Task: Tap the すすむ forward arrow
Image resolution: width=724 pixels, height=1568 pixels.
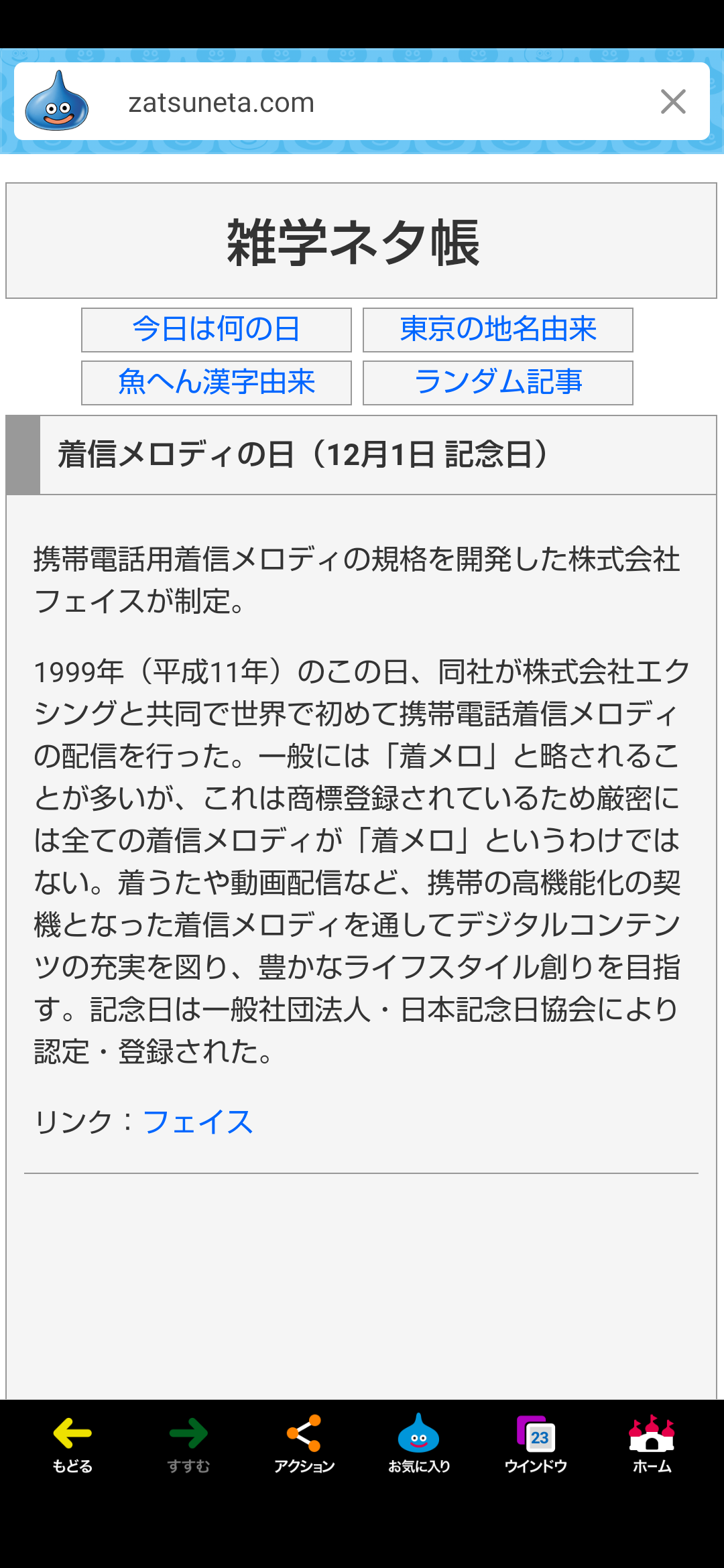Action: 188,1444
